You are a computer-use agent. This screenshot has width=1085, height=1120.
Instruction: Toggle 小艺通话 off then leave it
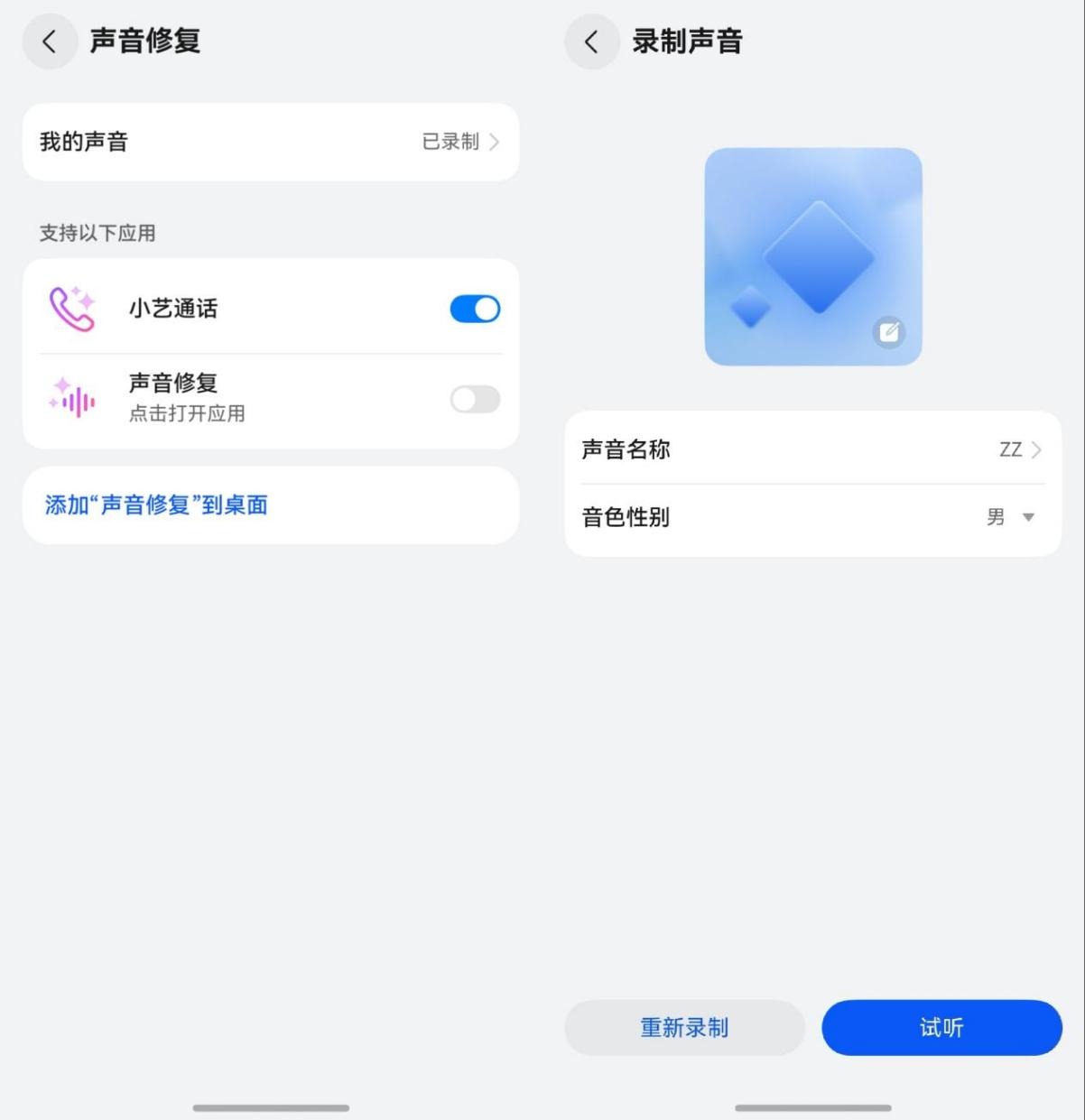[473, 308]
